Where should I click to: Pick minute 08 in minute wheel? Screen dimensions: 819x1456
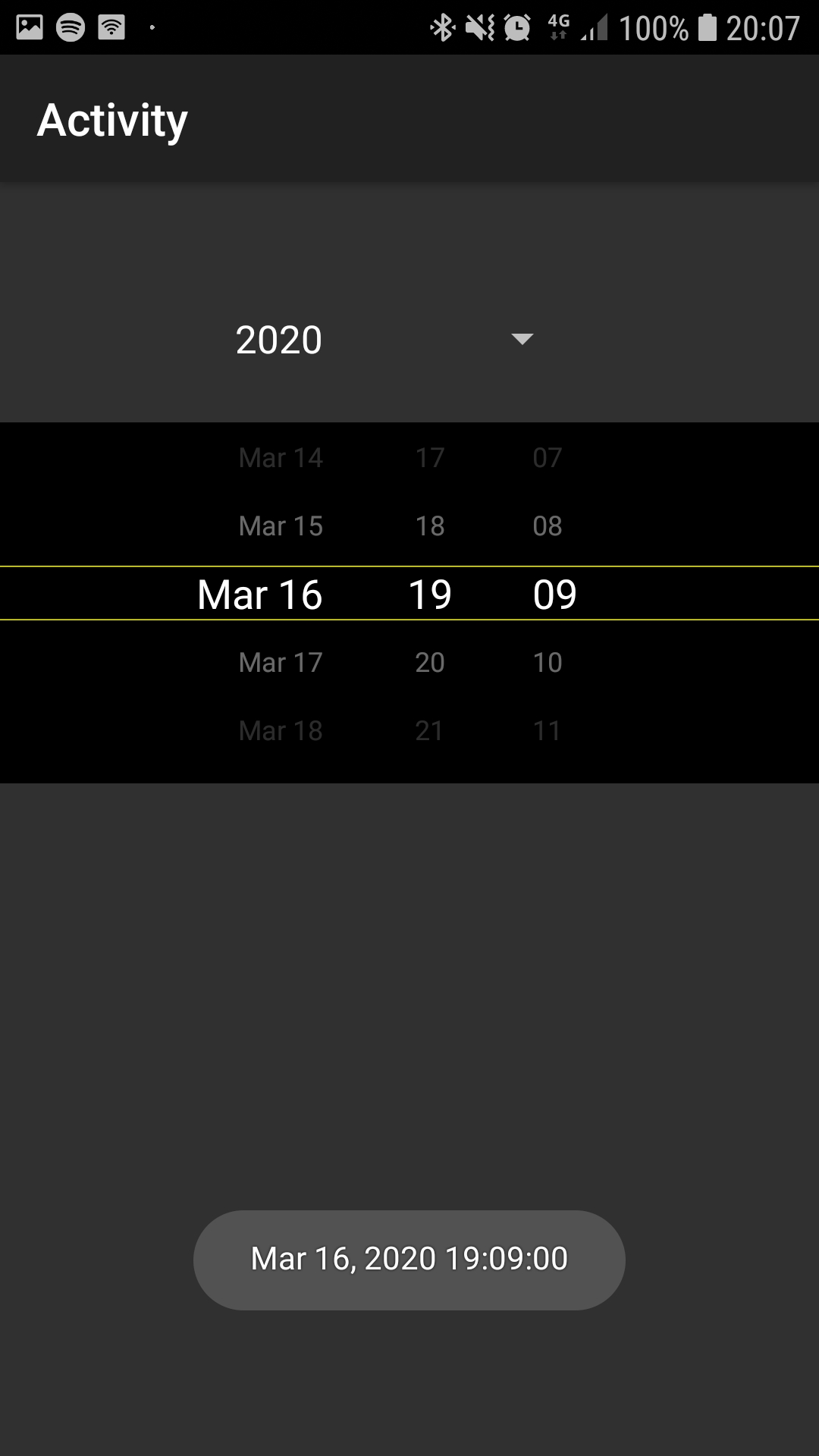pyautogui.click(x=548, y=526)
